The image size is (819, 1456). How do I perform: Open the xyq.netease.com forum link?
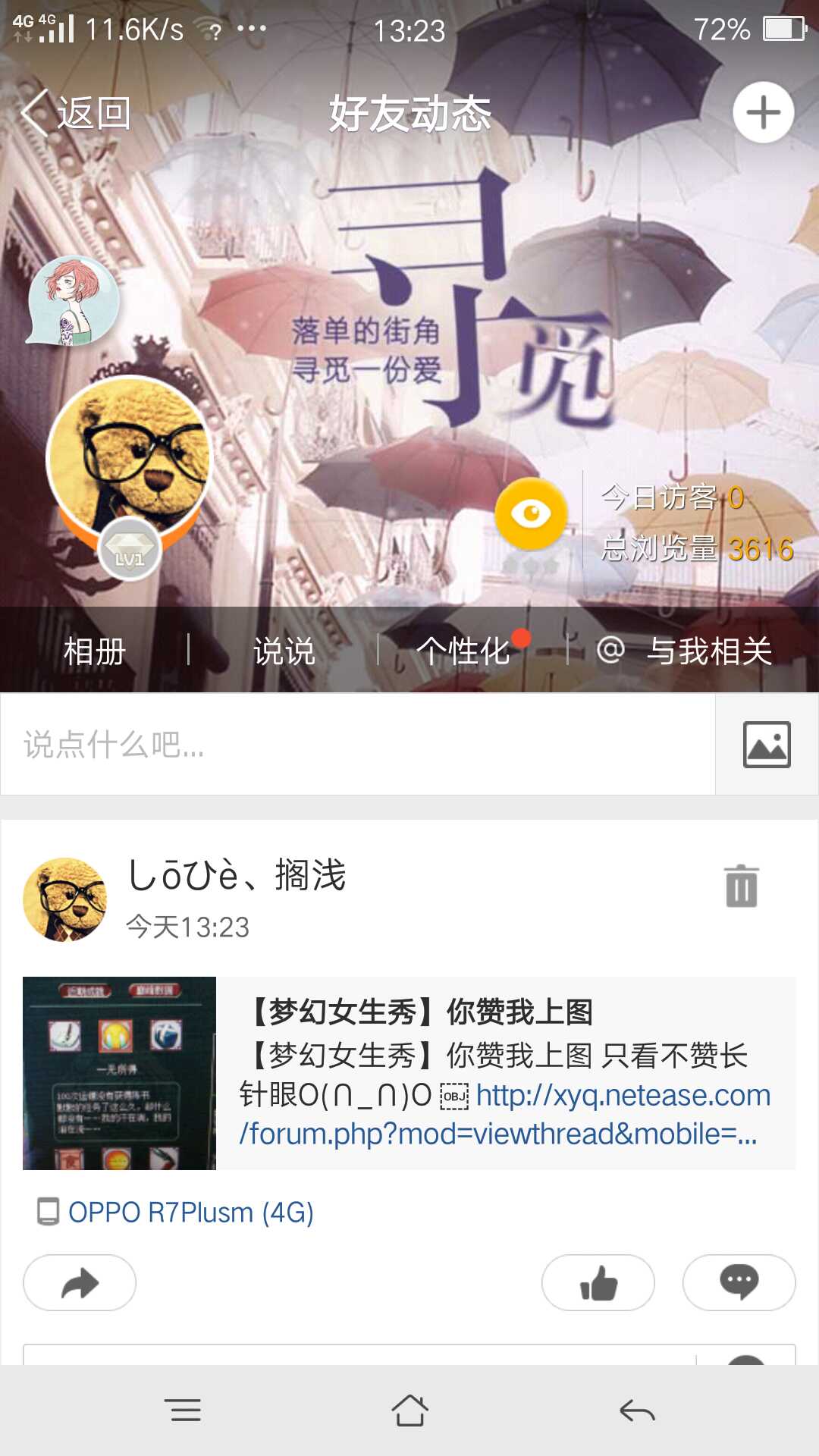pyautogui.click(x=622, y=1097)
